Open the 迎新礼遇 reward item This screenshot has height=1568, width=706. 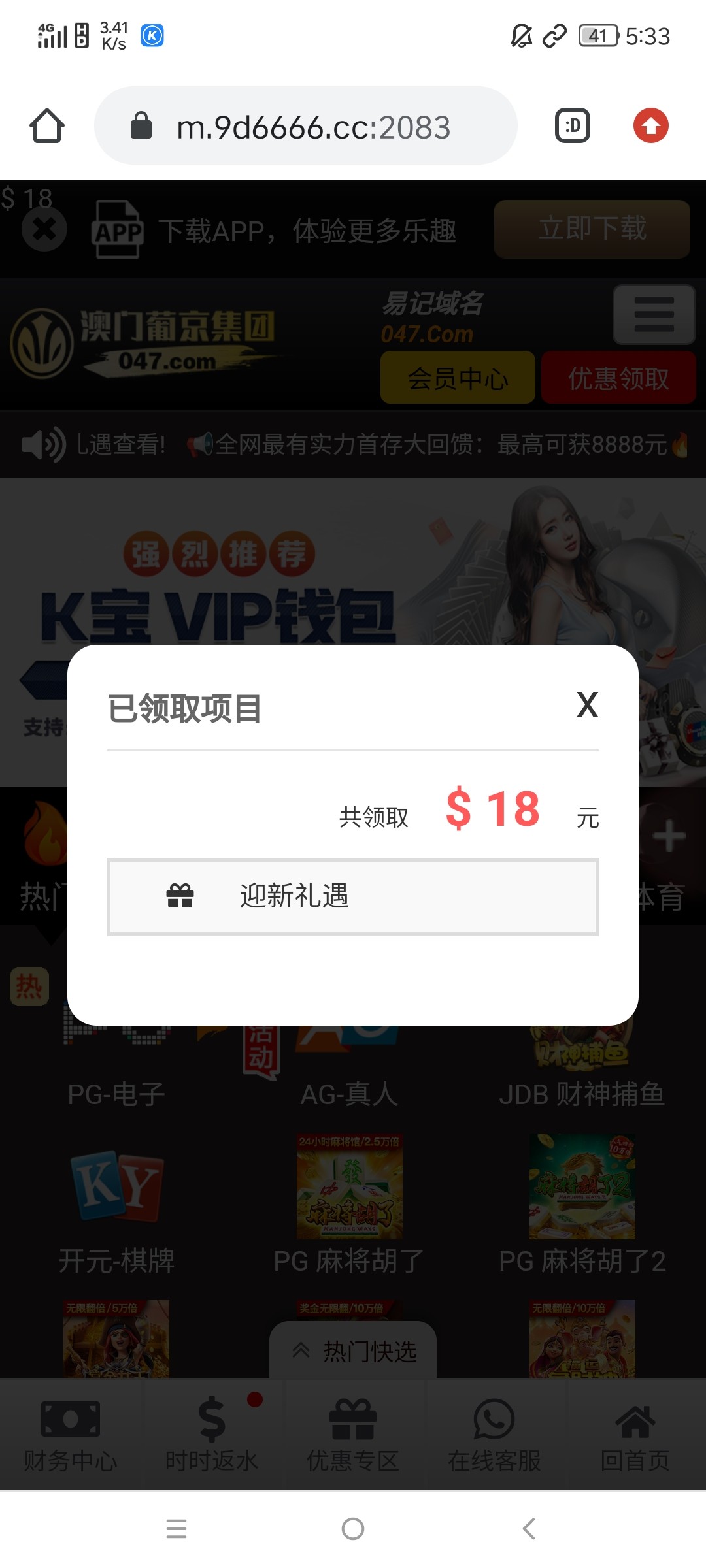(x=353, y=896)
